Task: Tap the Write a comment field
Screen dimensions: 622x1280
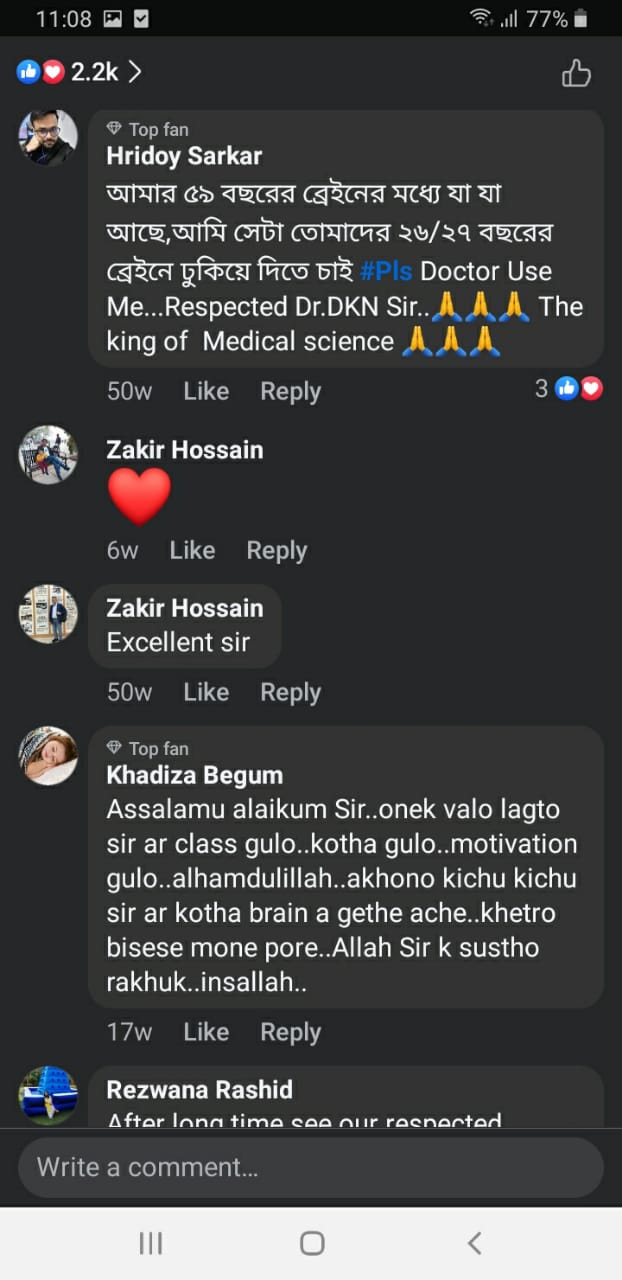Action: click(310, 1167)
